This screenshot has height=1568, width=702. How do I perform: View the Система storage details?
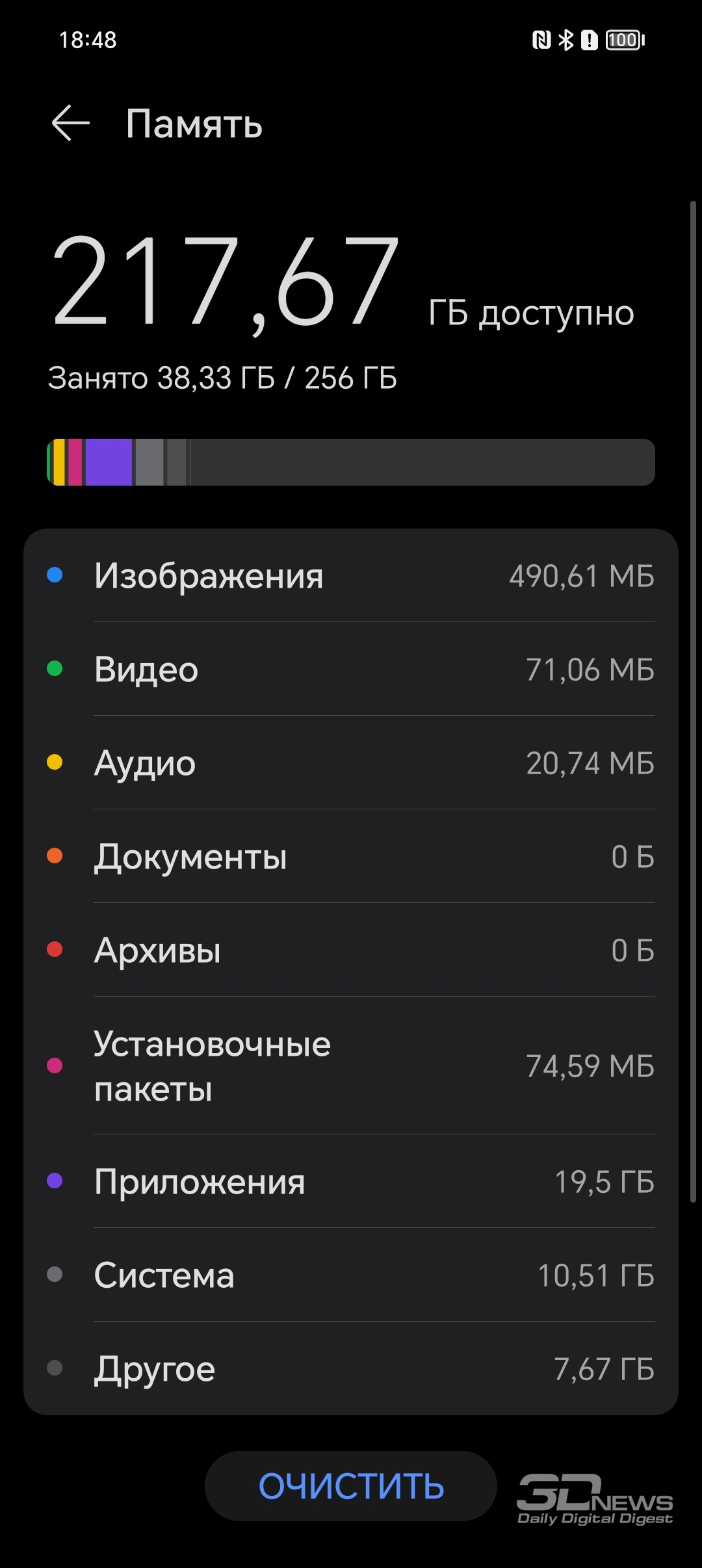pyautogui.click(x=351, y=1275)
